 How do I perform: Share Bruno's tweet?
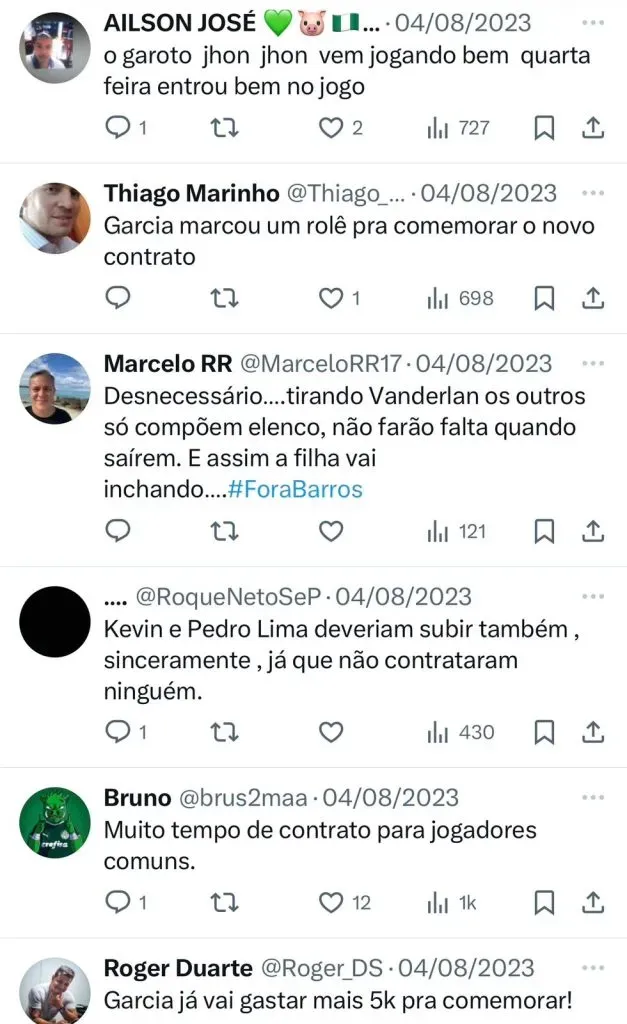click(593, 903)
